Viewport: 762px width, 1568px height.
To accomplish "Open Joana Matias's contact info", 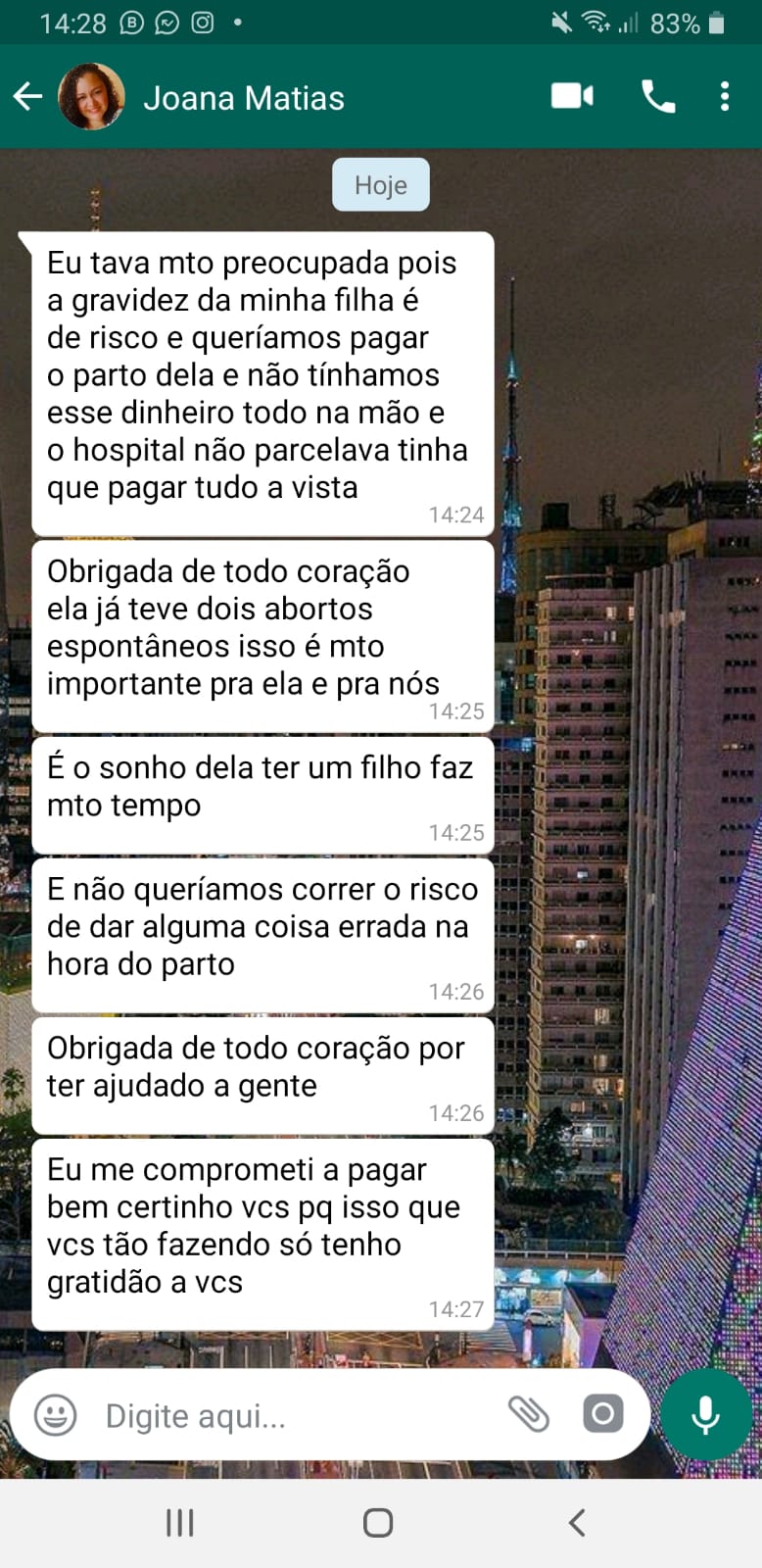I will 243,98.
